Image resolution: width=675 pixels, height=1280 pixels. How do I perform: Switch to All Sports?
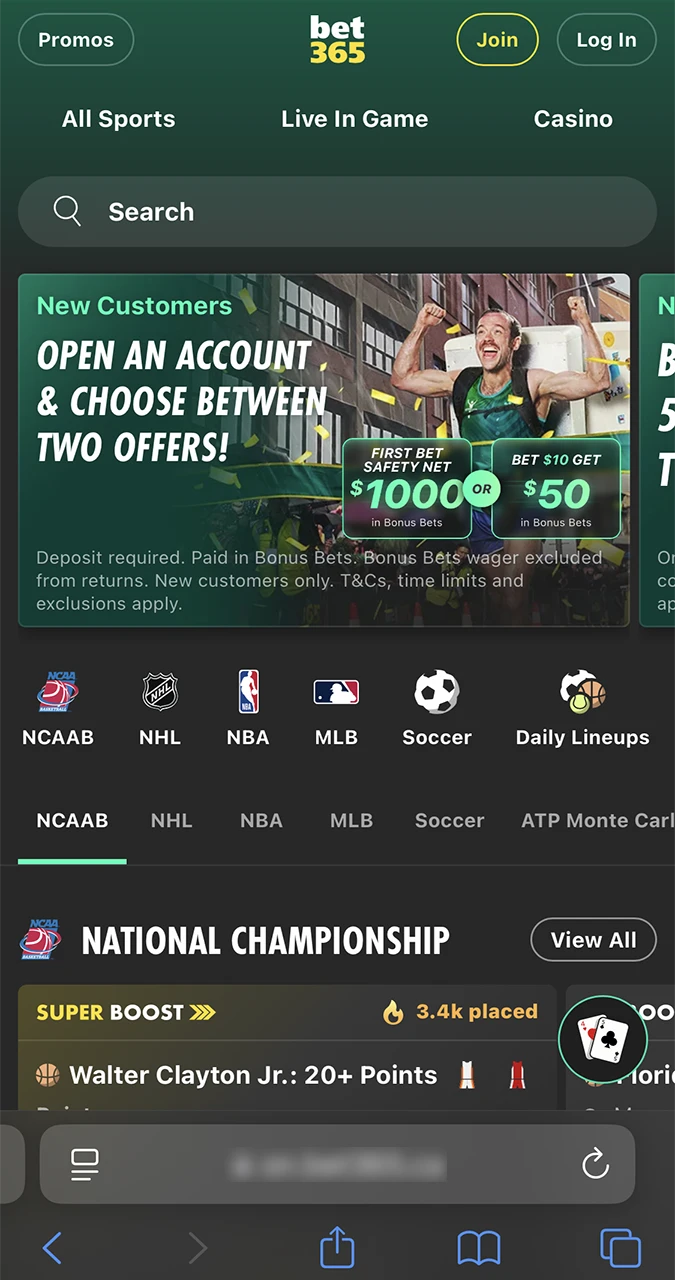pyautogui.click(x=118, y=119)
